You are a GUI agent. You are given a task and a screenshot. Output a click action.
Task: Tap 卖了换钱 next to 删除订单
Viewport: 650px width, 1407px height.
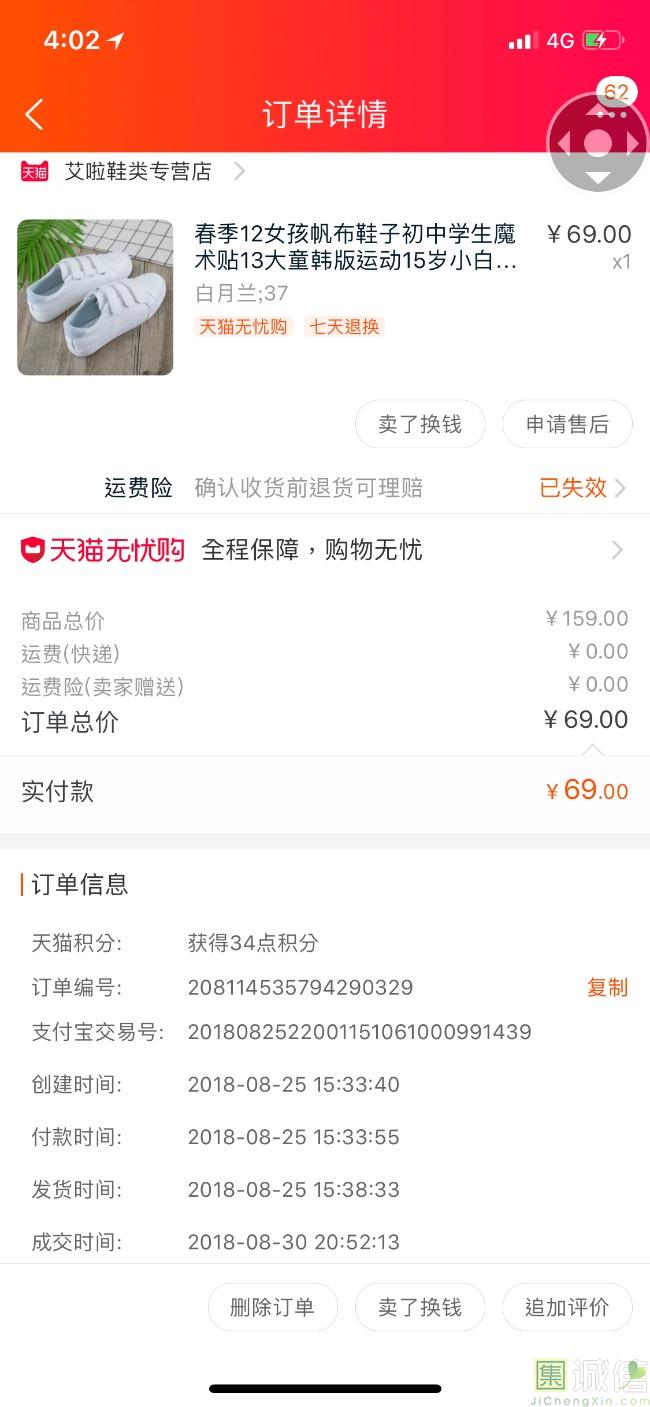point(420,1307)
